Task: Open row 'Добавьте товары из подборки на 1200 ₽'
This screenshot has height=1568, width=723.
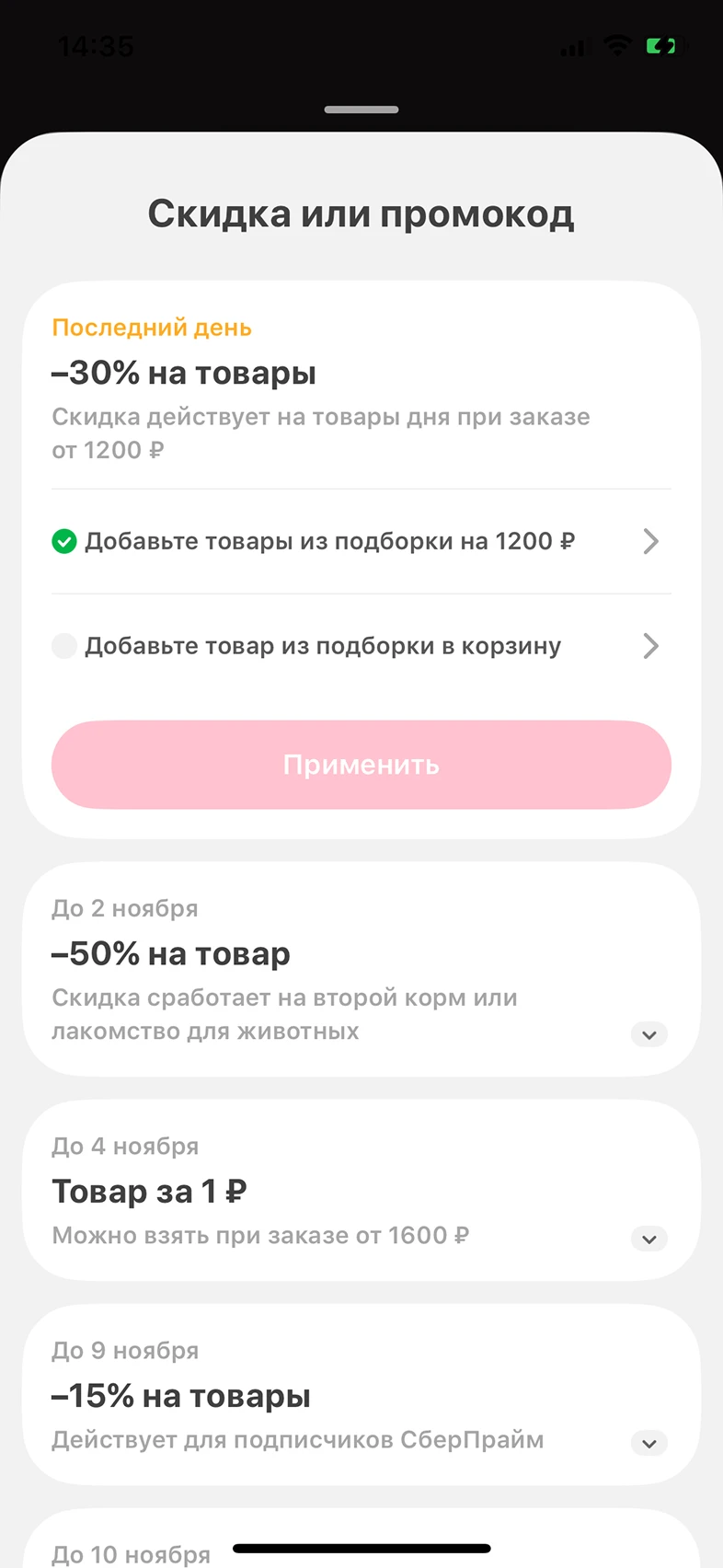Action: pyautogui.click(x=361, y=541)
